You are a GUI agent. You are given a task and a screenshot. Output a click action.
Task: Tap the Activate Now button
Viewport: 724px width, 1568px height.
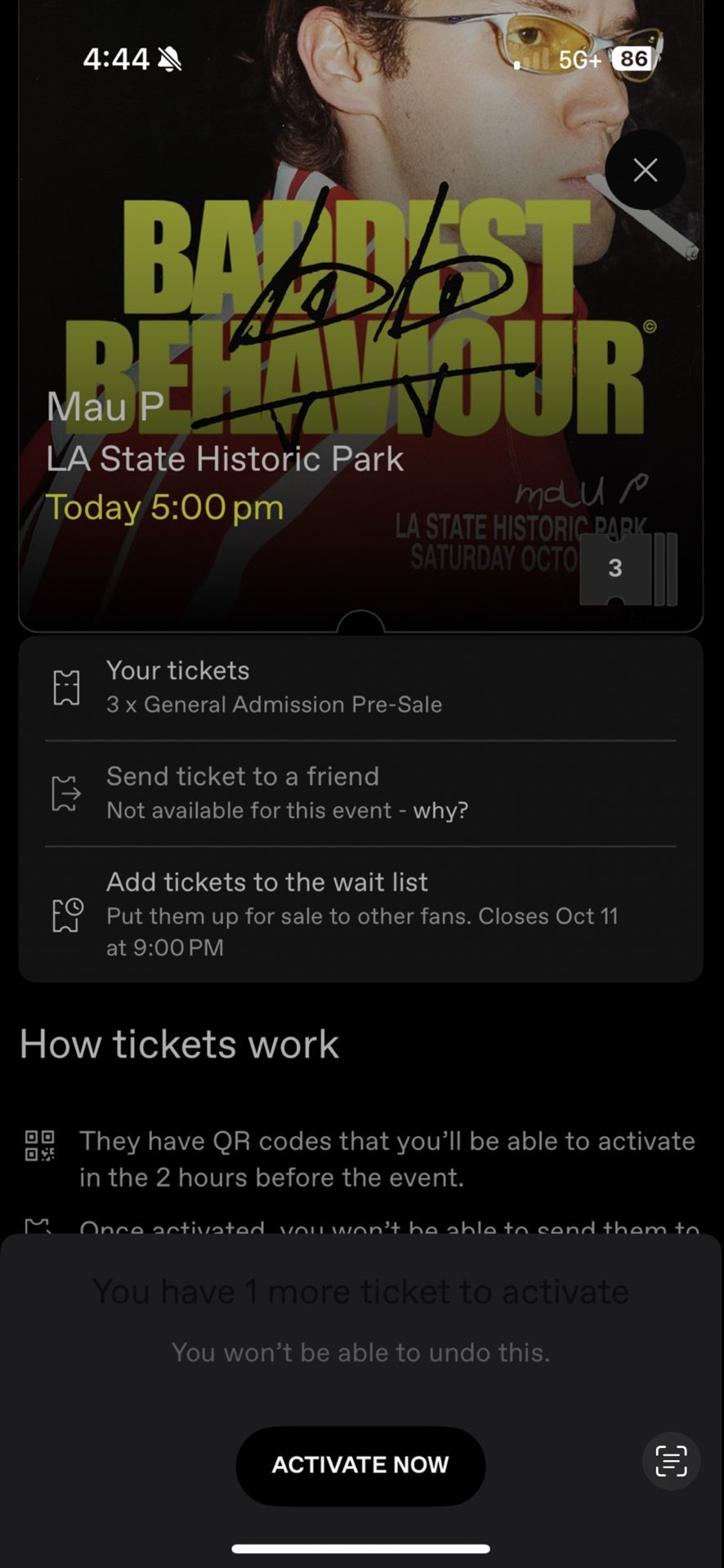coord(360,1464)
